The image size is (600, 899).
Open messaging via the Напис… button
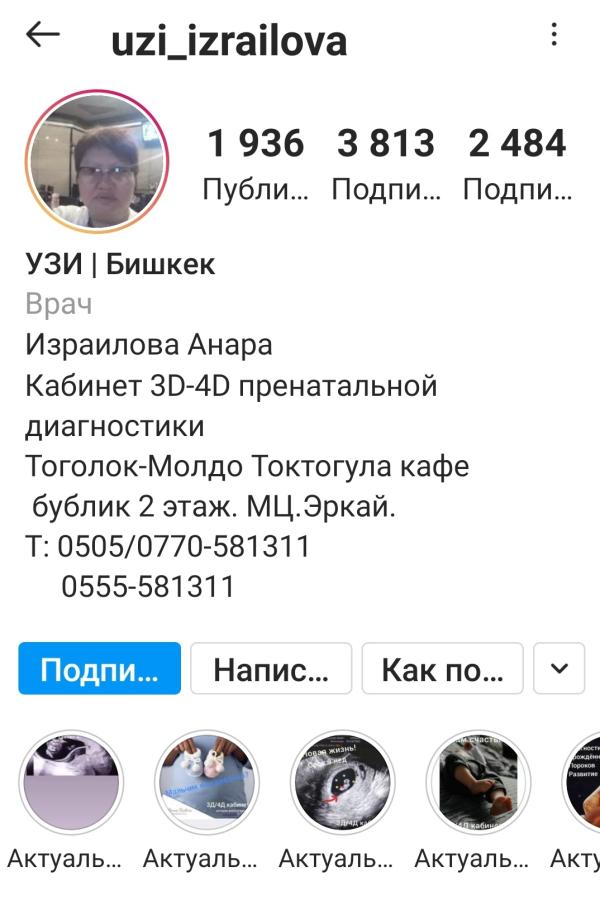pyautogui.click(x=271, y=669)
